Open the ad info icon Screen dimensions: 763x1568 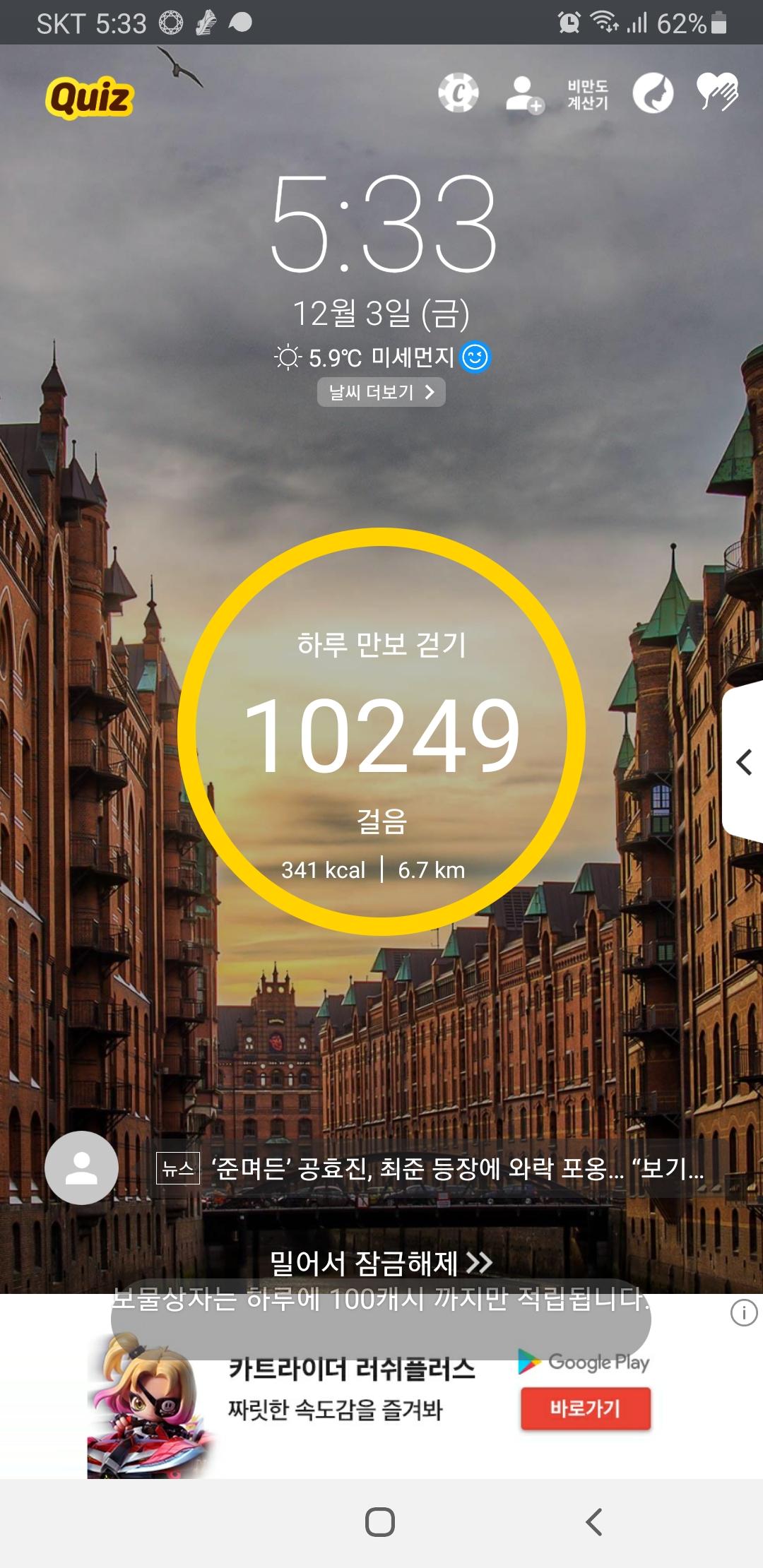tap(743, 1313)
